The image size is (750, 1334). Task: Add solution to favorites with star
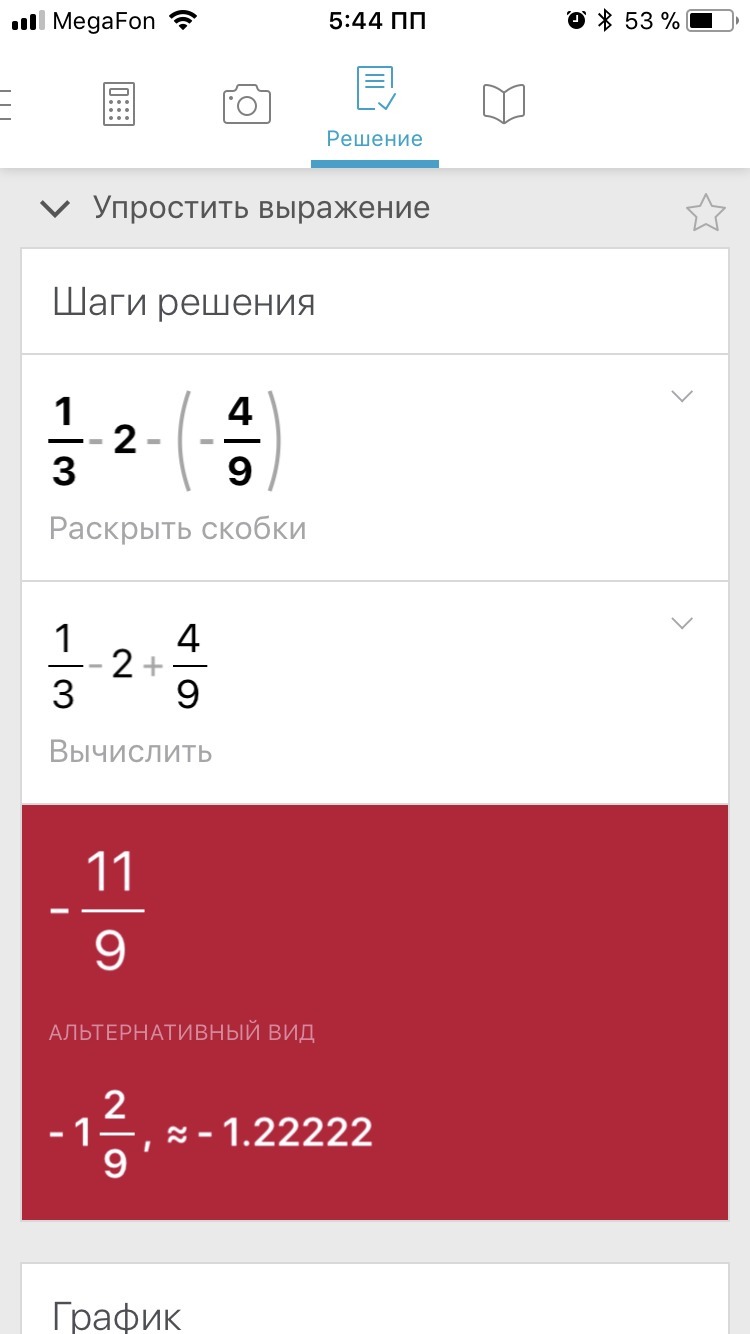705,213
